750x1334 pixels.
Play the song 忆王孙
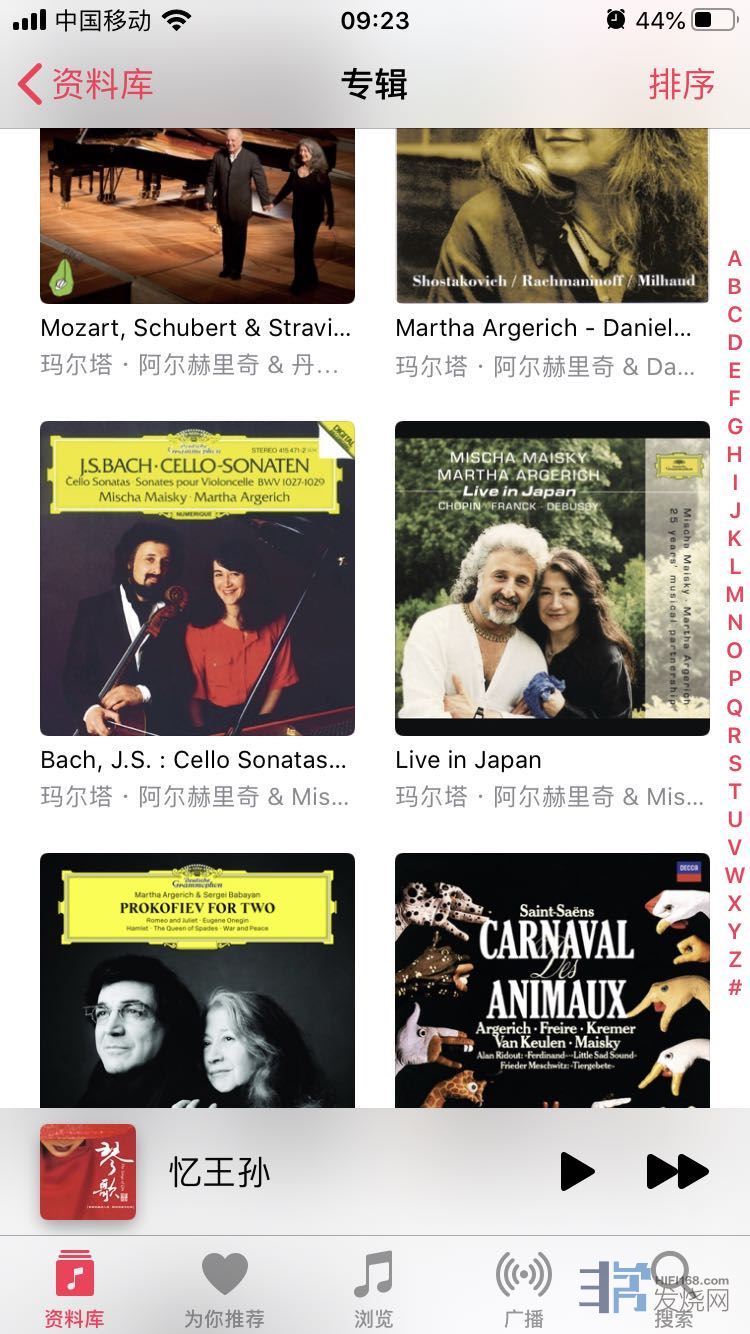coord(577,1171)
